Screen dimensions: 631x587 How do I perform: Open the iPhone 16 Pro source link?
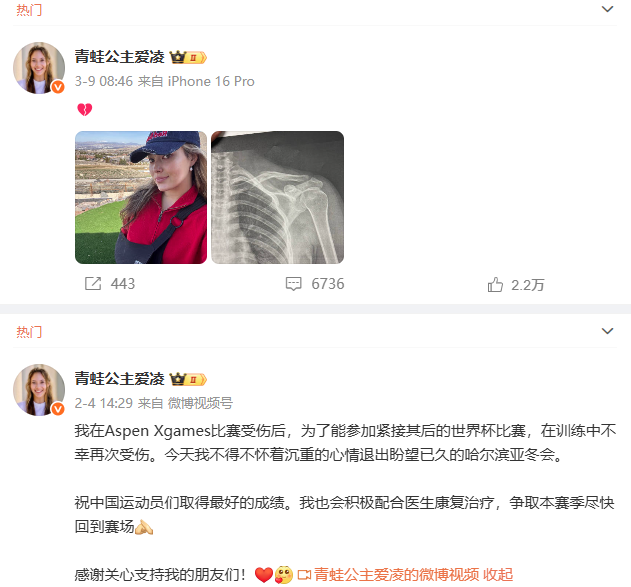[x=211, y=81]
